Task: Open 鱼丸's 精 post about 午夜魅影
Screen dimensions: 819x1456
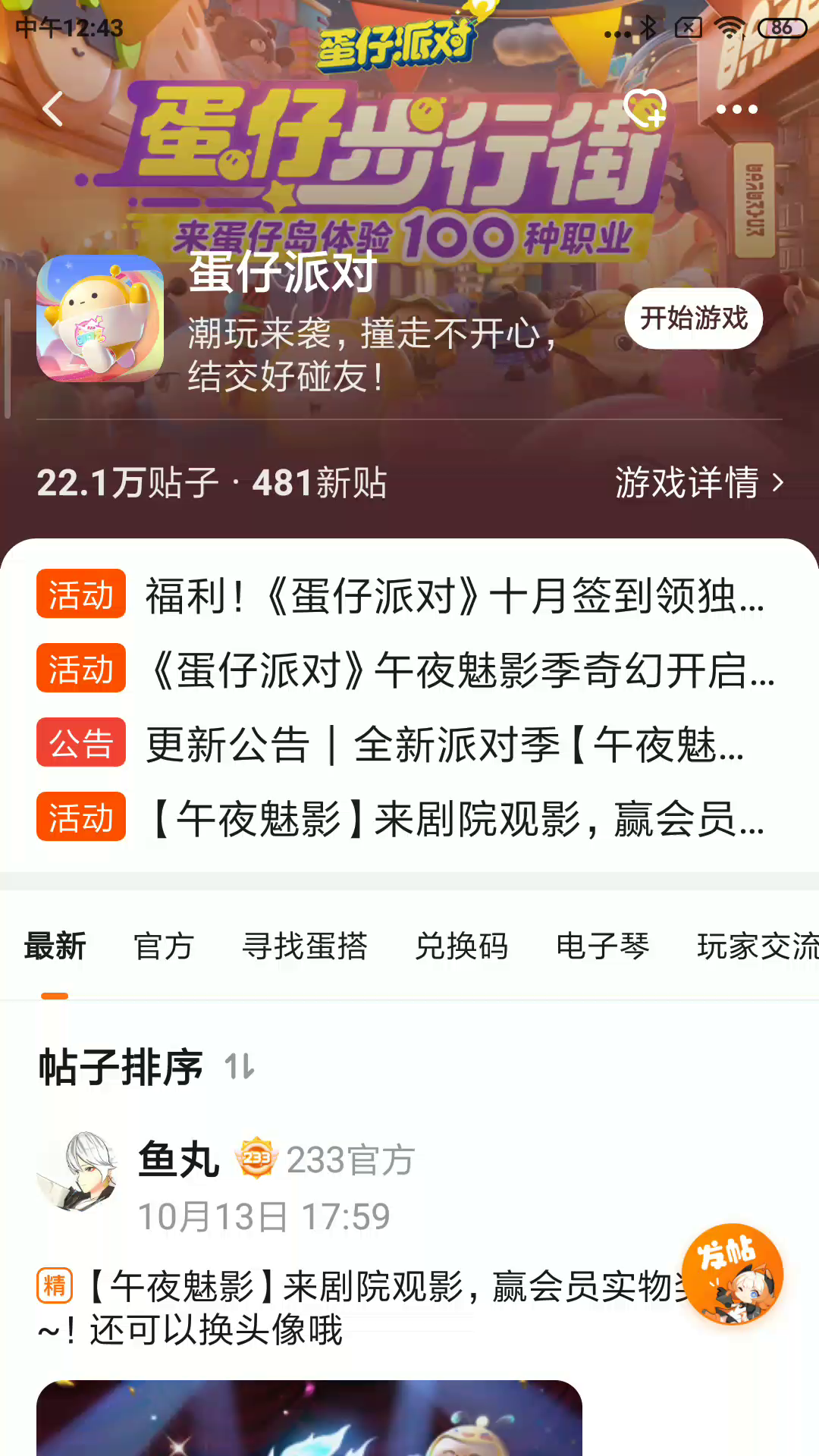Action: [x=356, y=1307]
